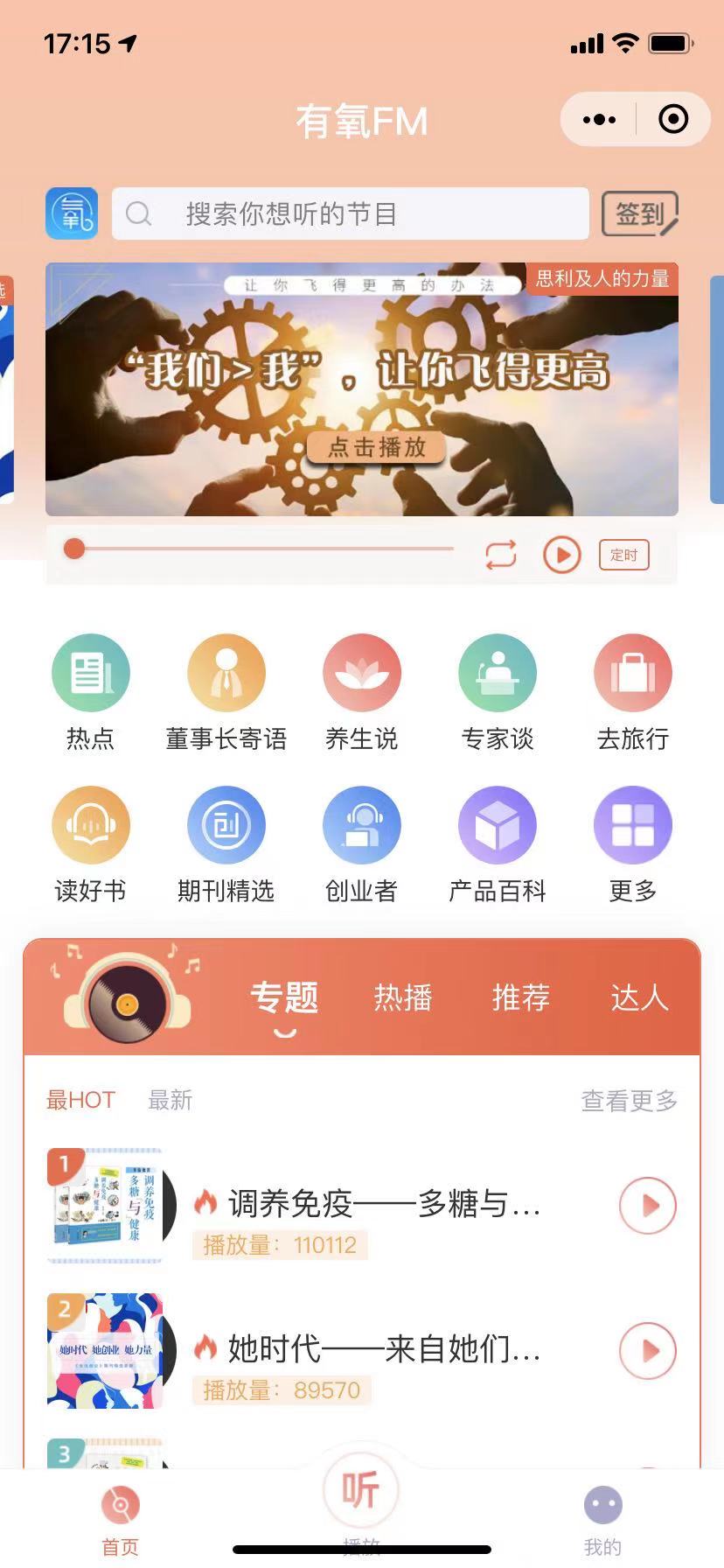Image resolution: width=724 pixels, height=1568 pixels.
Task: Go to the 我的 tab
Action: pyautogui.click(x=602, y=1521)
